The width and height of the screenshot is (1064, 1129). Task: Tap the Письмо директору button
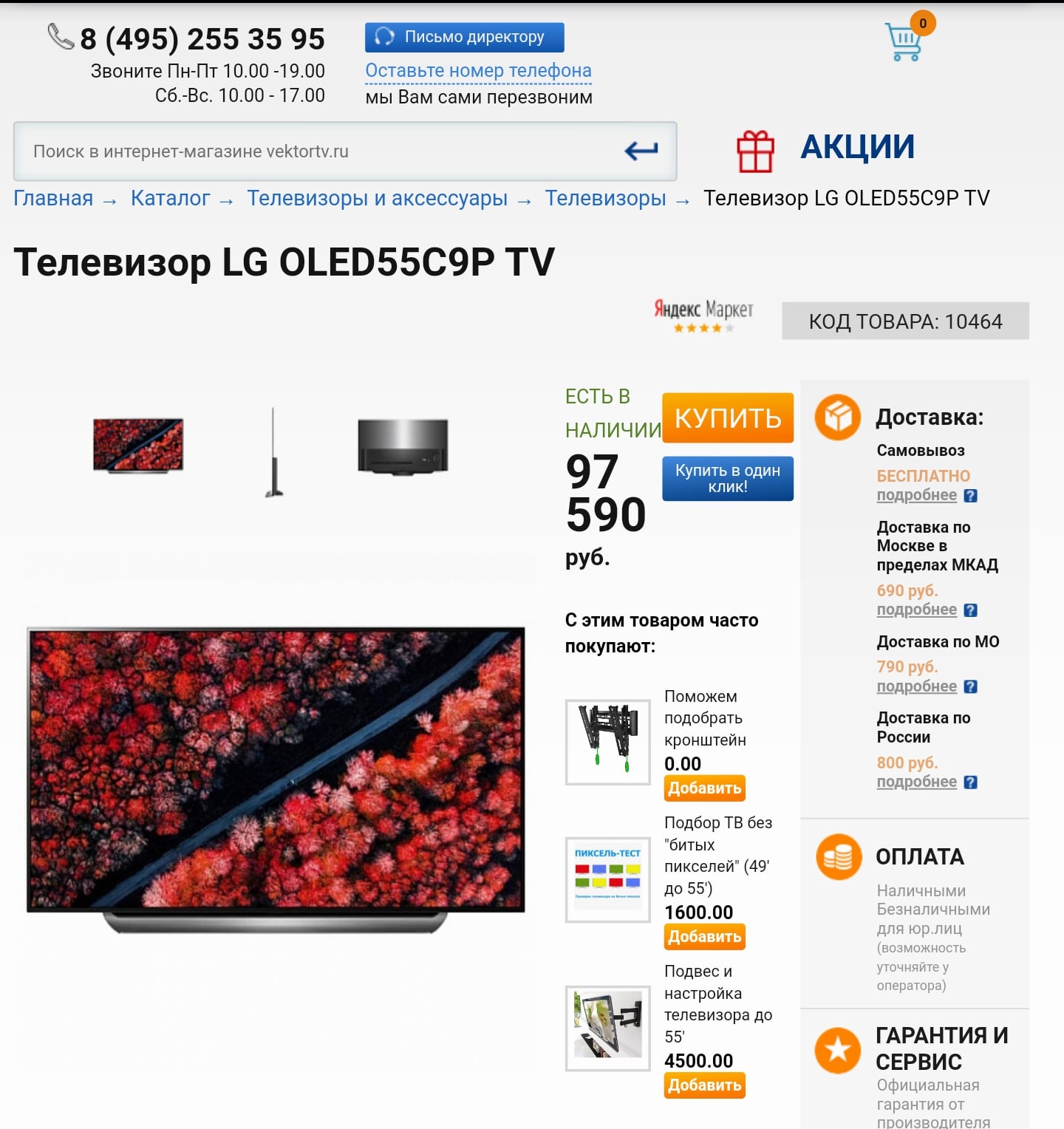tap(464, 37)
